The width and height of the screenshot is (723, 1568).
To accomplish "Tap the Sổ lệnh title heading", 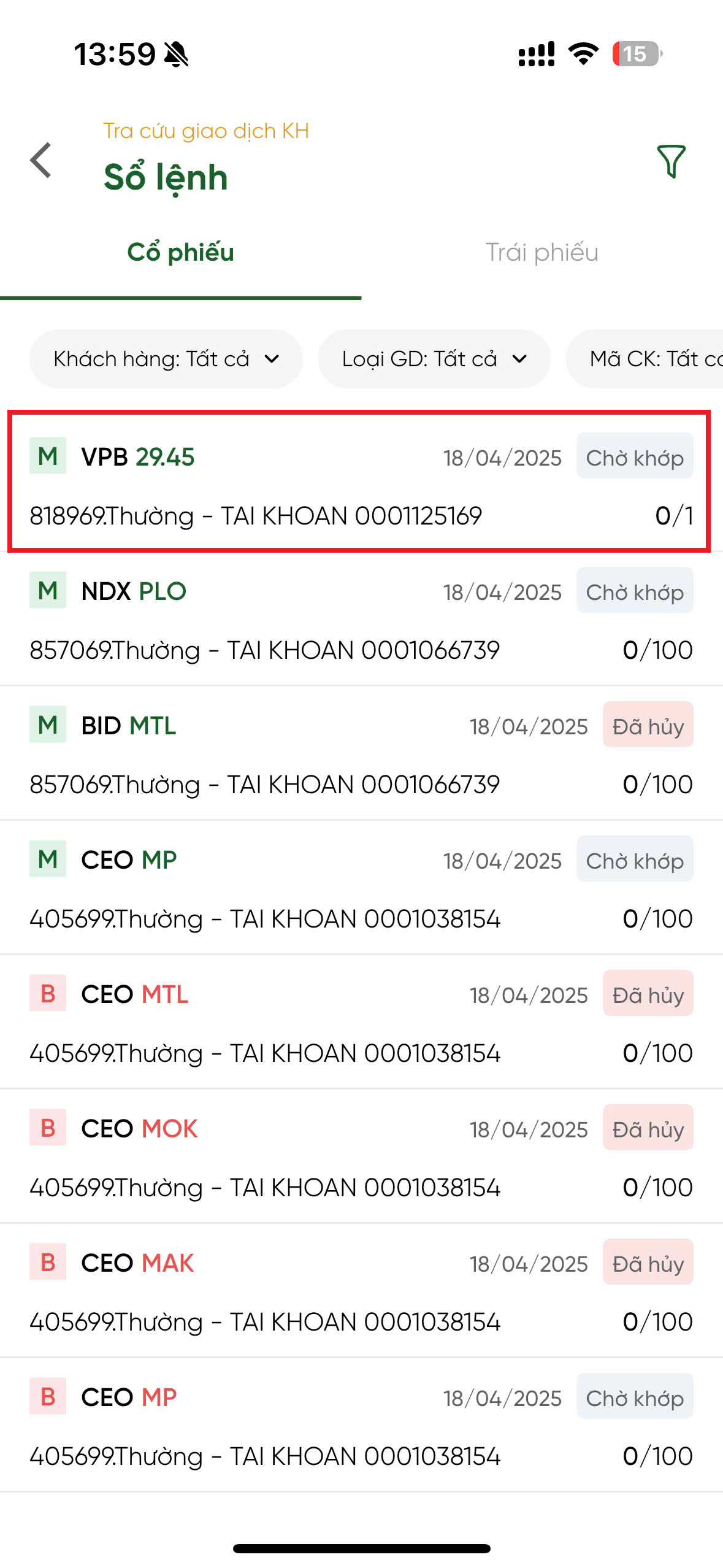I will [x=166, y=177].
